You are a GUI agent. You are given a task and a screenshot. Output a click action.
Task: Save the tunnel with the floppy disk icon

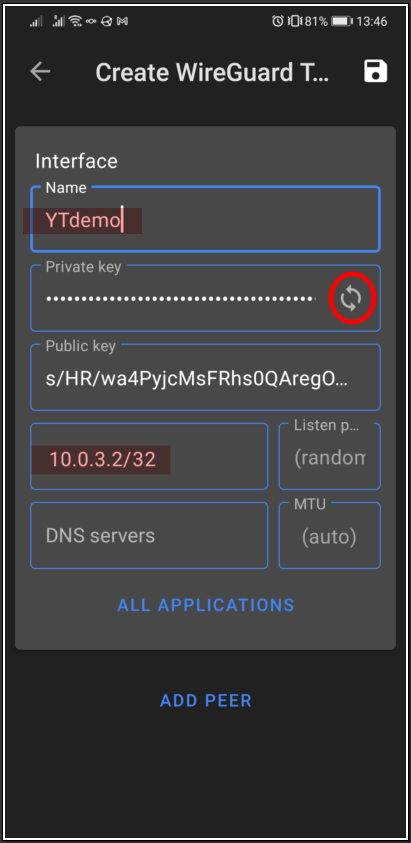pyautogui.click(x=375, y=71)
